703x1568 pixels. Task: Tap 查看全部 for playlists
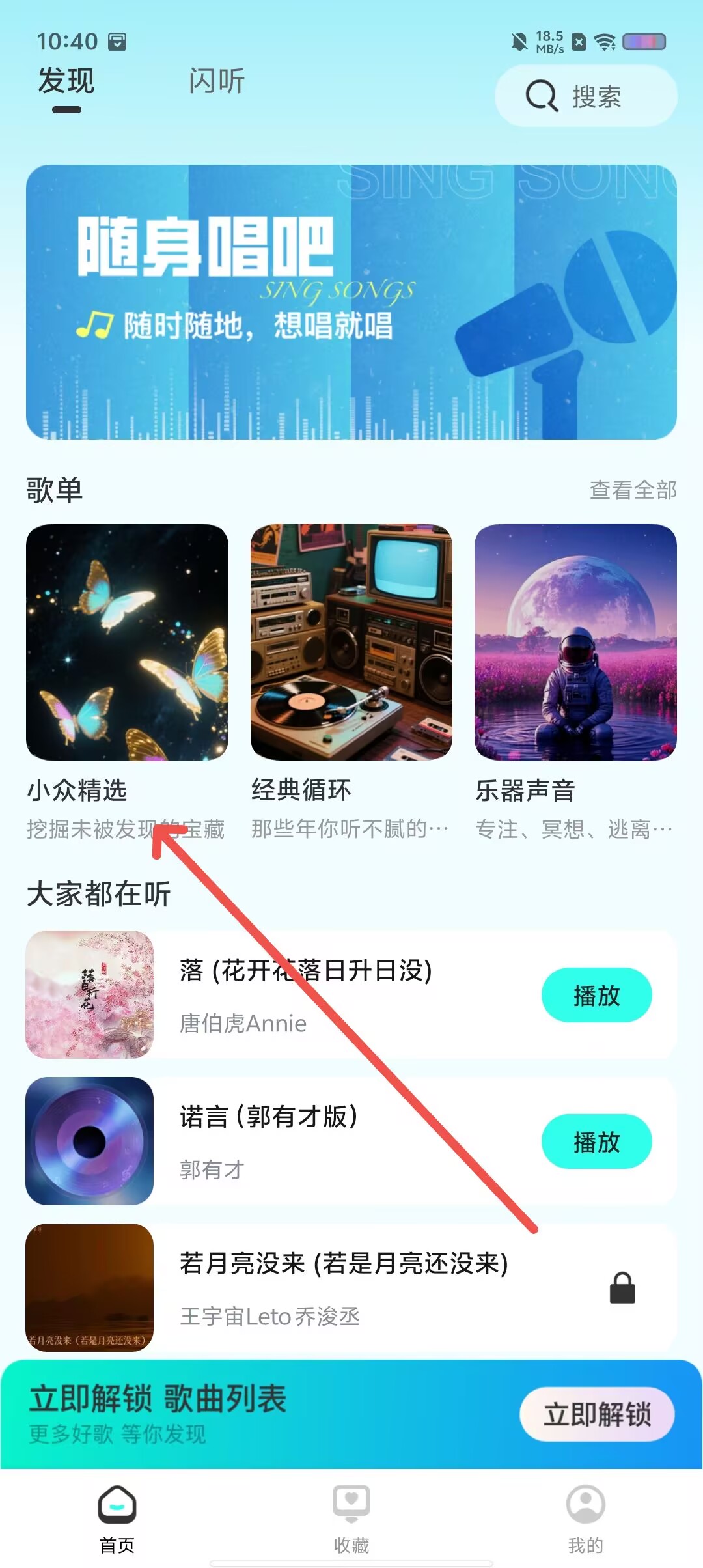pyautogui.click(x=633, y=490)
